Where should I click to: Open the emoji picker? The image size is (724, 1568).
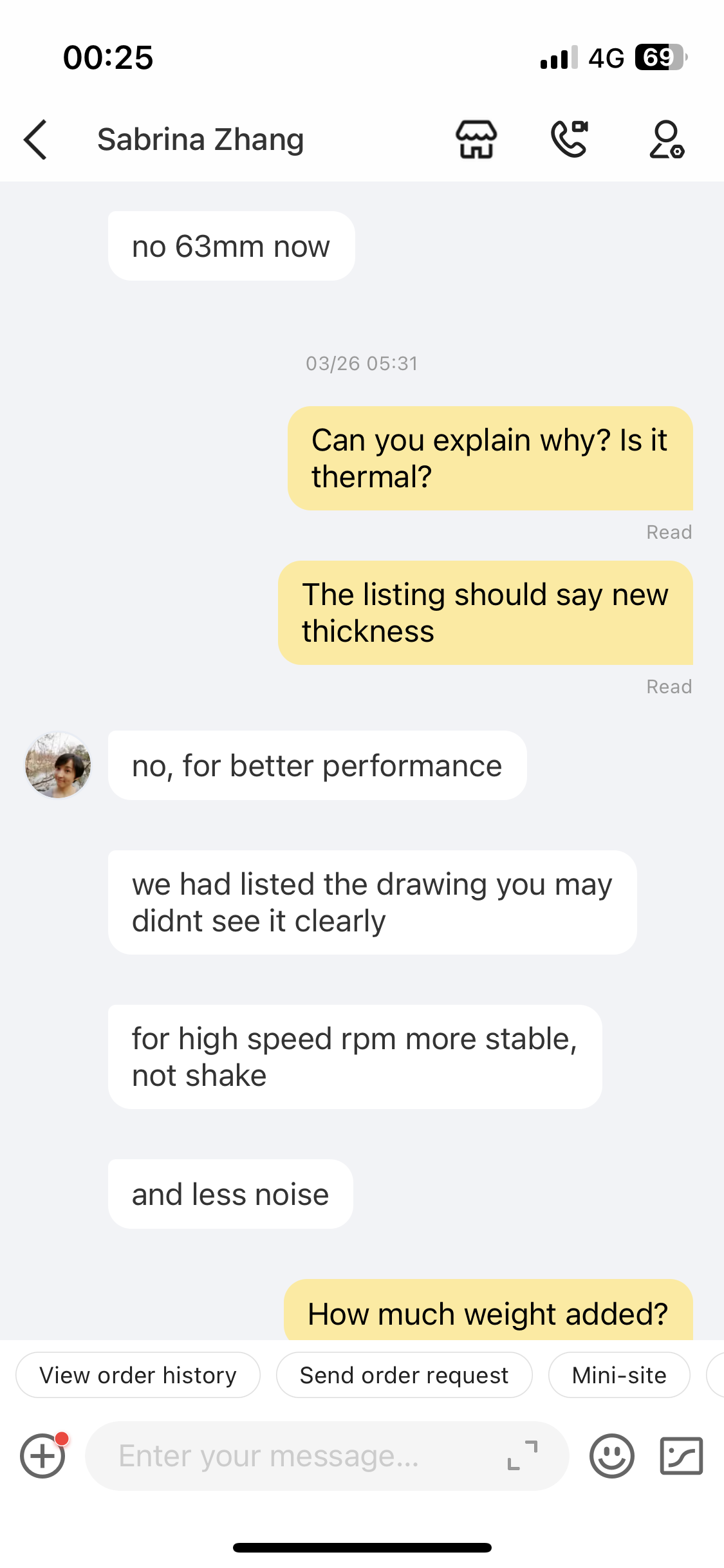pos(612,1456)
